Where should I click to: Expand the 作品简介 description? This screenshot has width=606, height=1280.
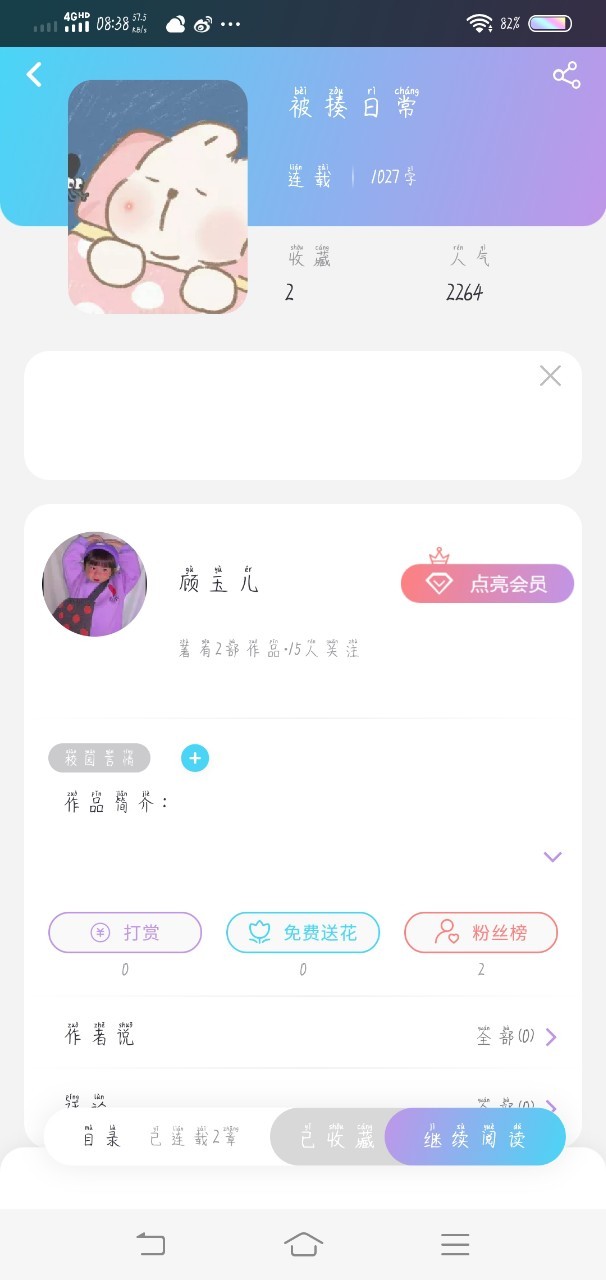552,856
